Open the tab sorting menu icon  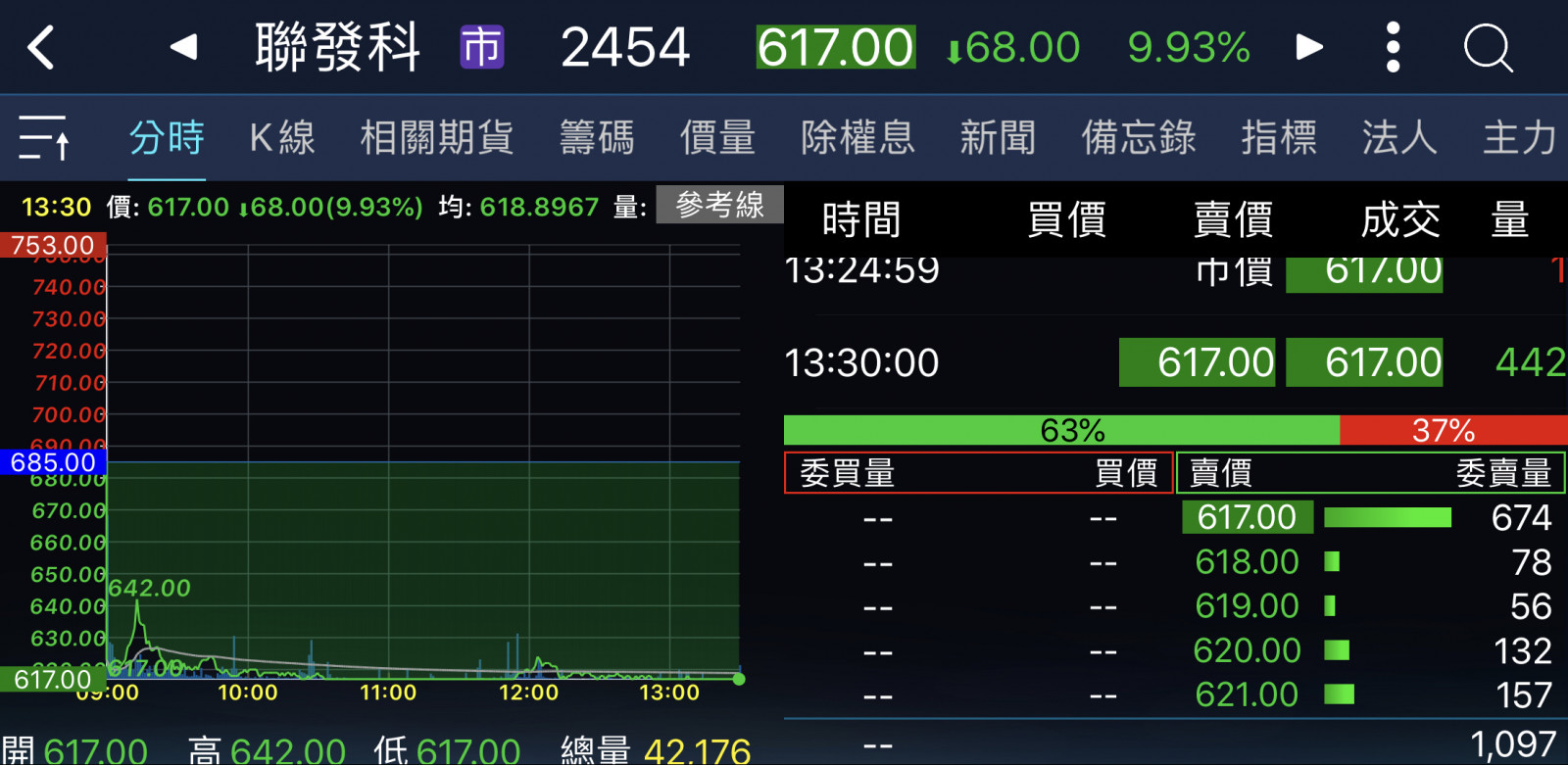pyautogui.click(x=44, y=137)
